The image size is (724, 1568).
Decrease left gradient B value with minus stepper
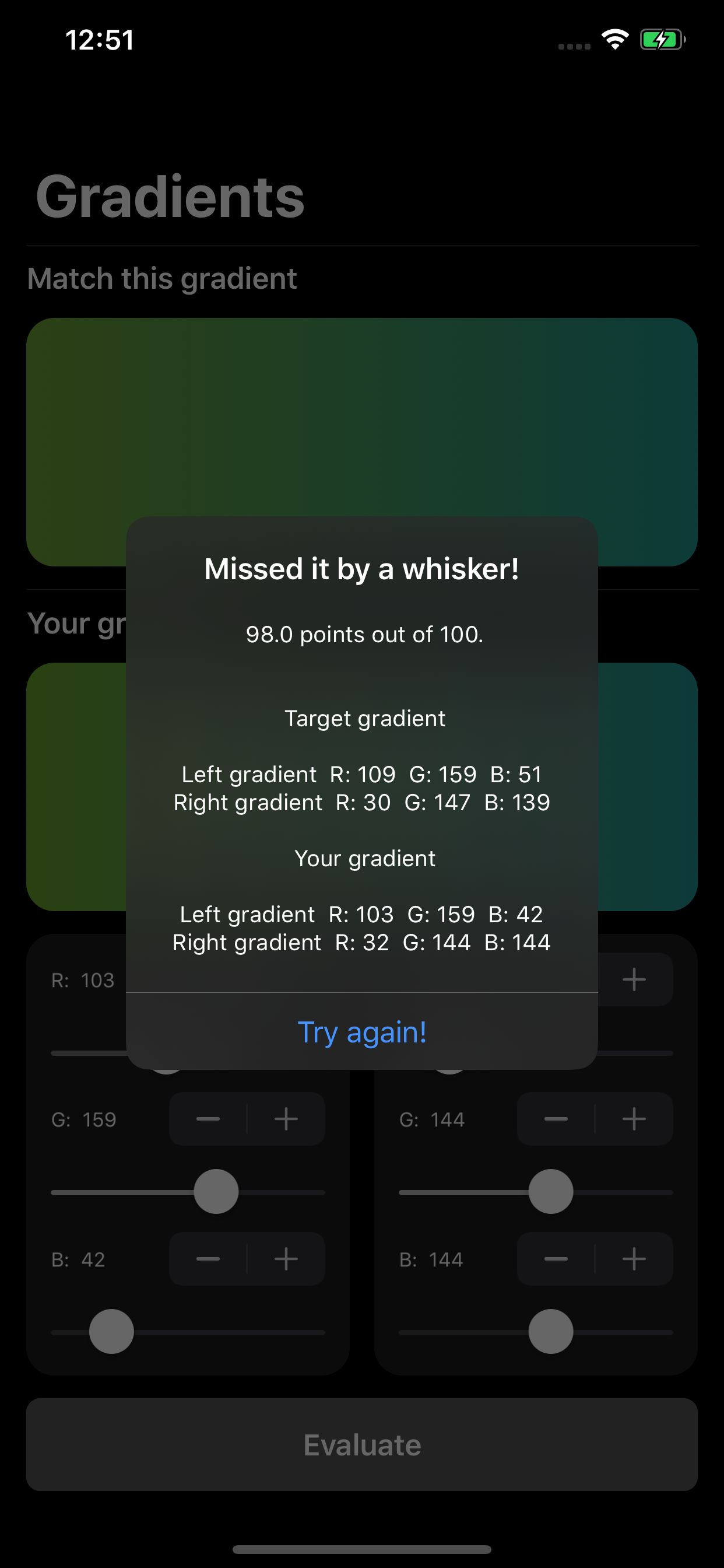[209, 1259]
